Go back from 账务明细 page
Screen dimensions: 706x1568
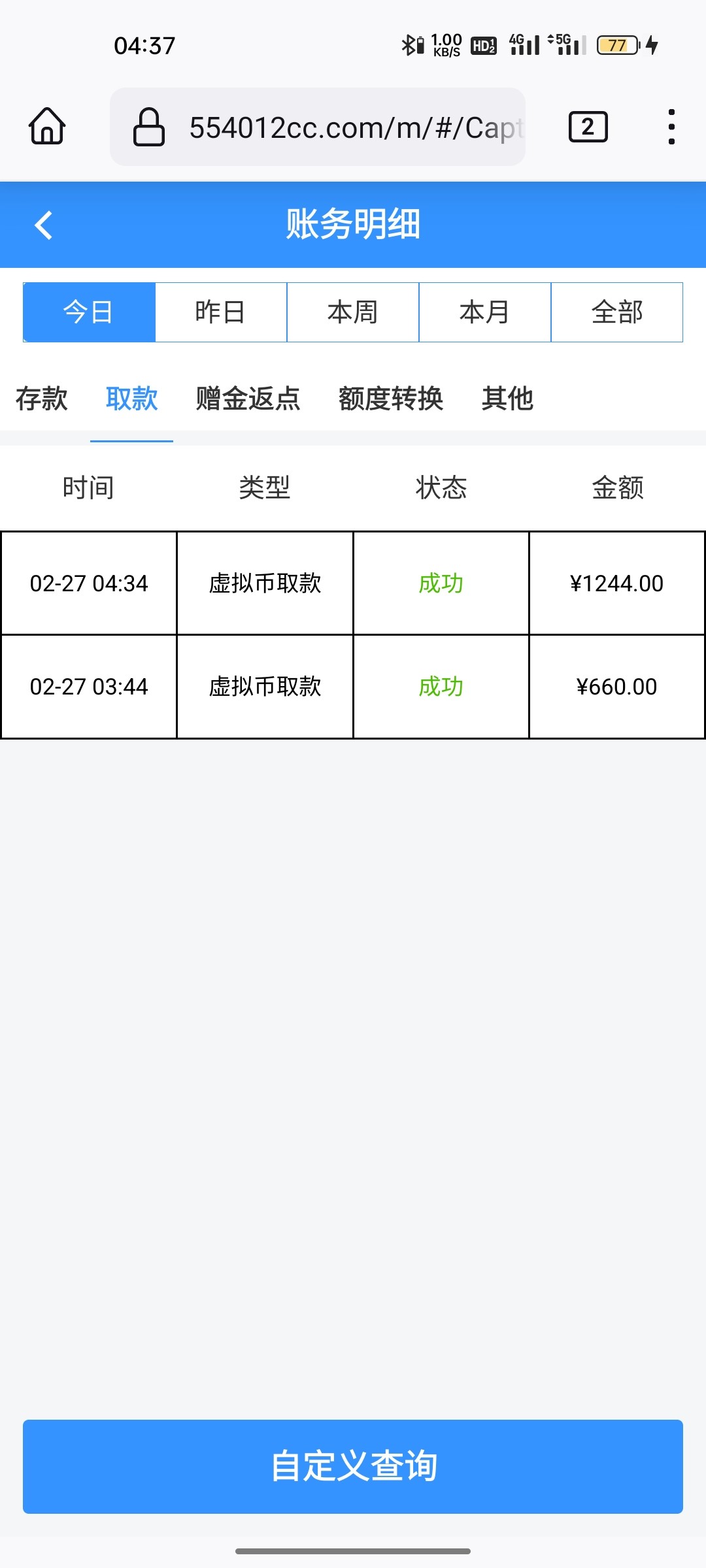click(43, 225)
